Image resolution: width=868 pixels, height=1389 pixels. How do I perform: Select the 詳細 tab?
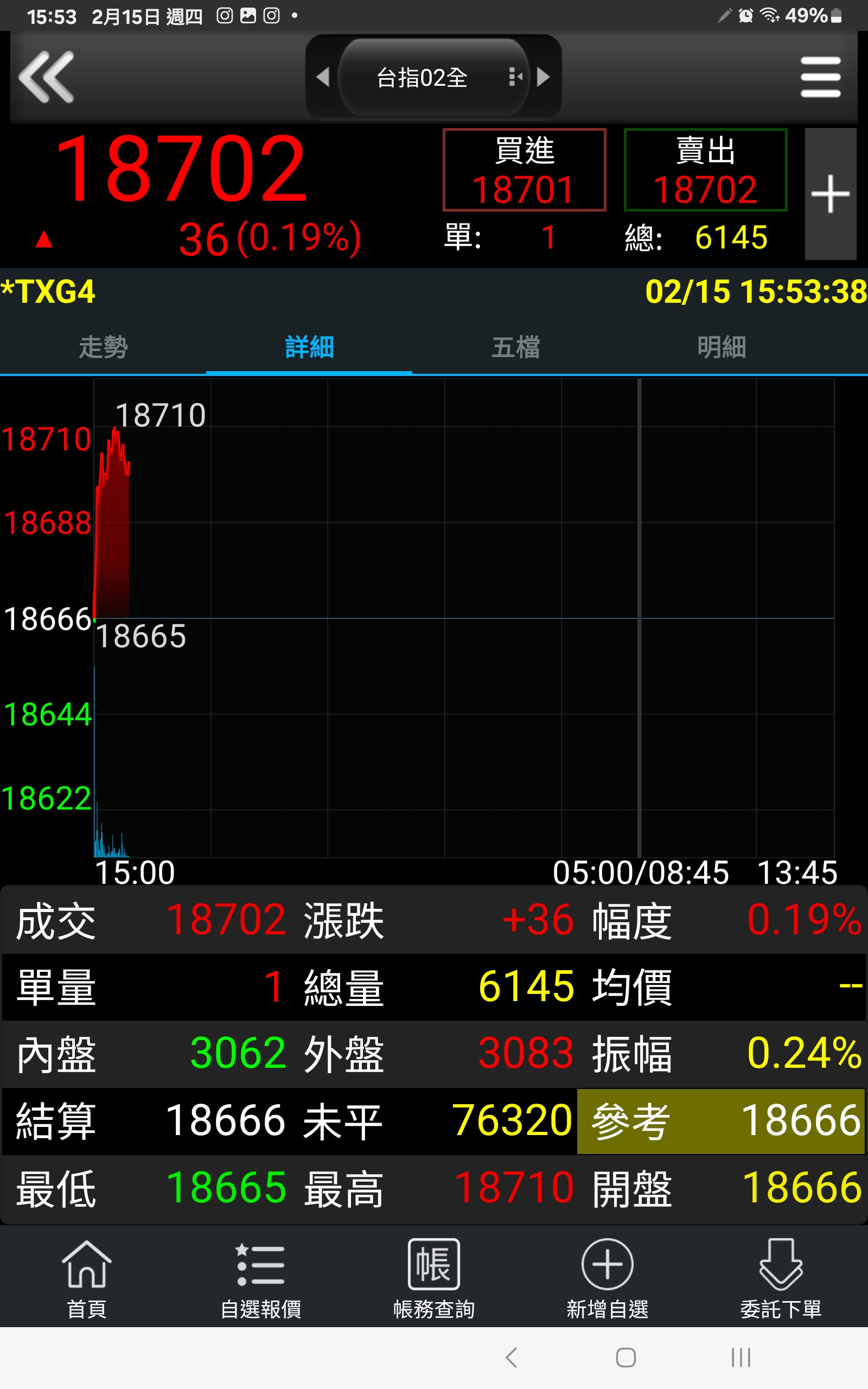click(309, 347)
